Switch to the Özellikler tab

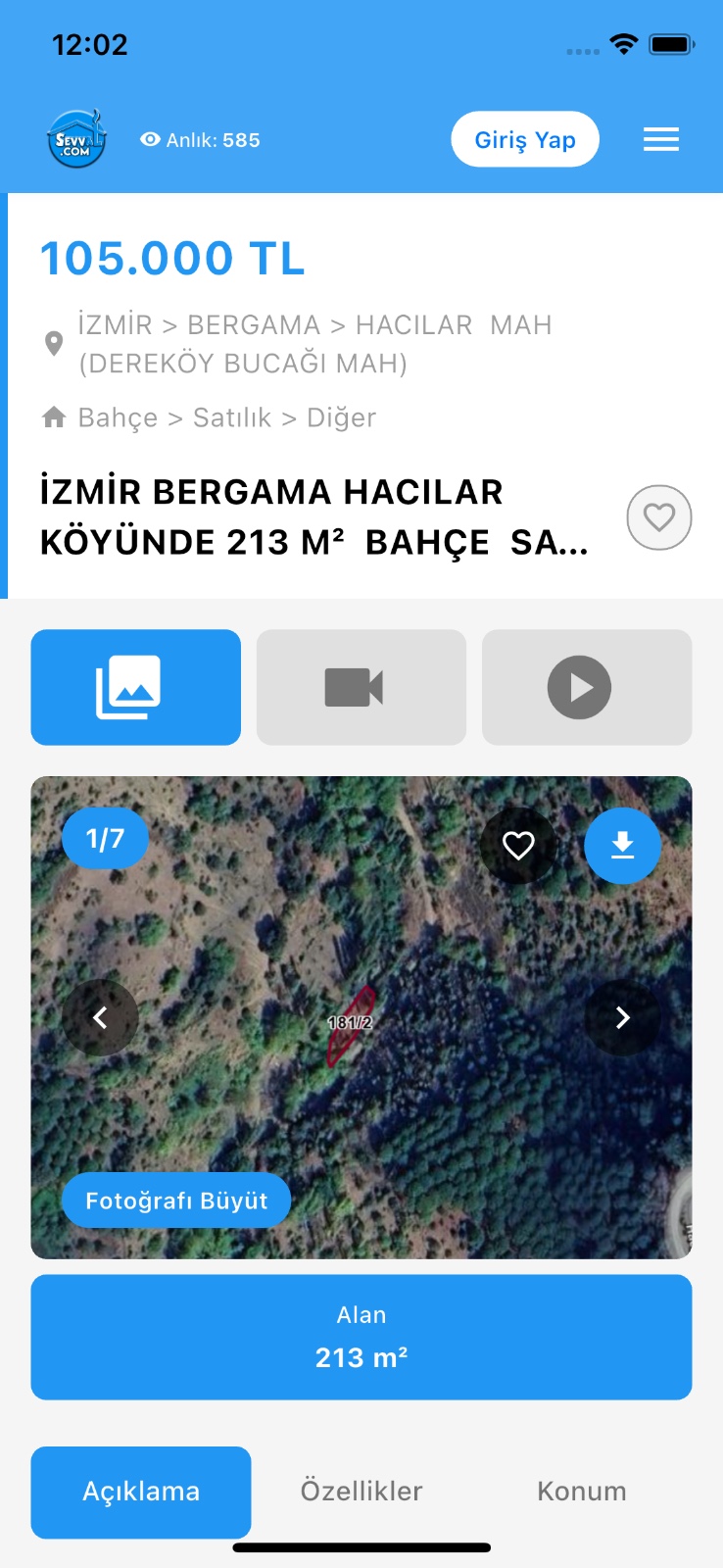coord(361,1492)
